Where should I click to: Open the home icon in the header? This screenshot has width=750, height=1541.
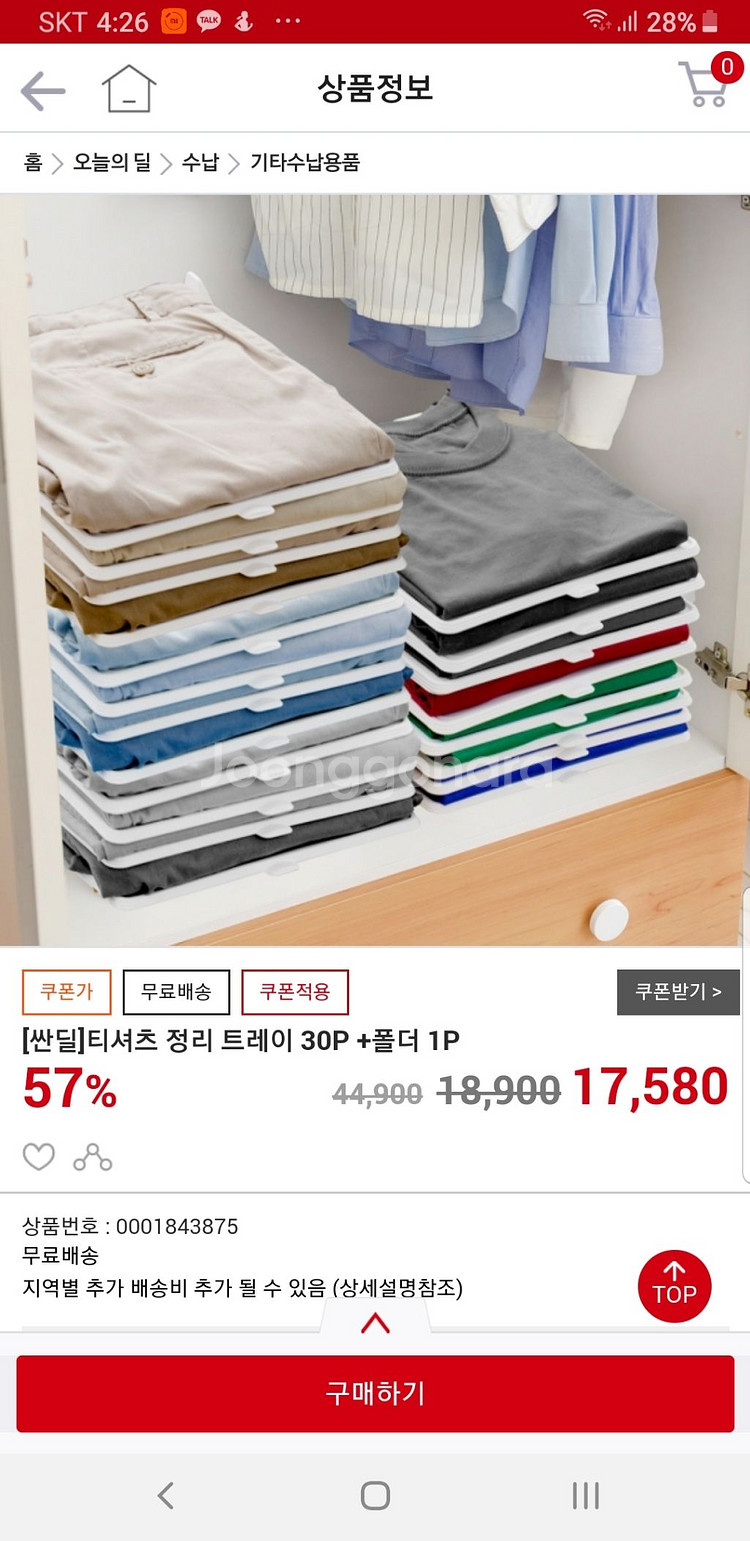(x=129, y=89)
